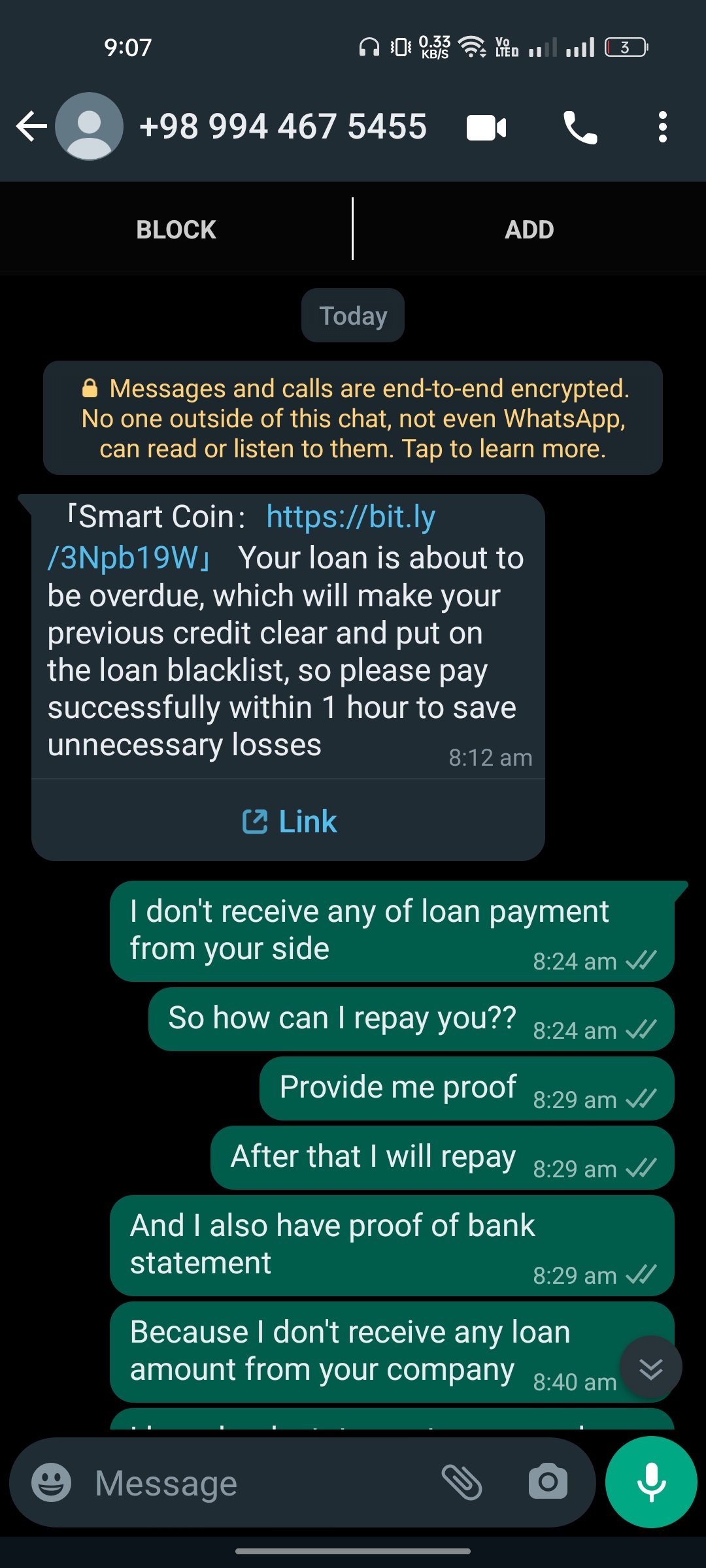Open the three-dot overflow menu
Image resolution: width=706 pixels, height=1568 pixels.
point(662,127)
